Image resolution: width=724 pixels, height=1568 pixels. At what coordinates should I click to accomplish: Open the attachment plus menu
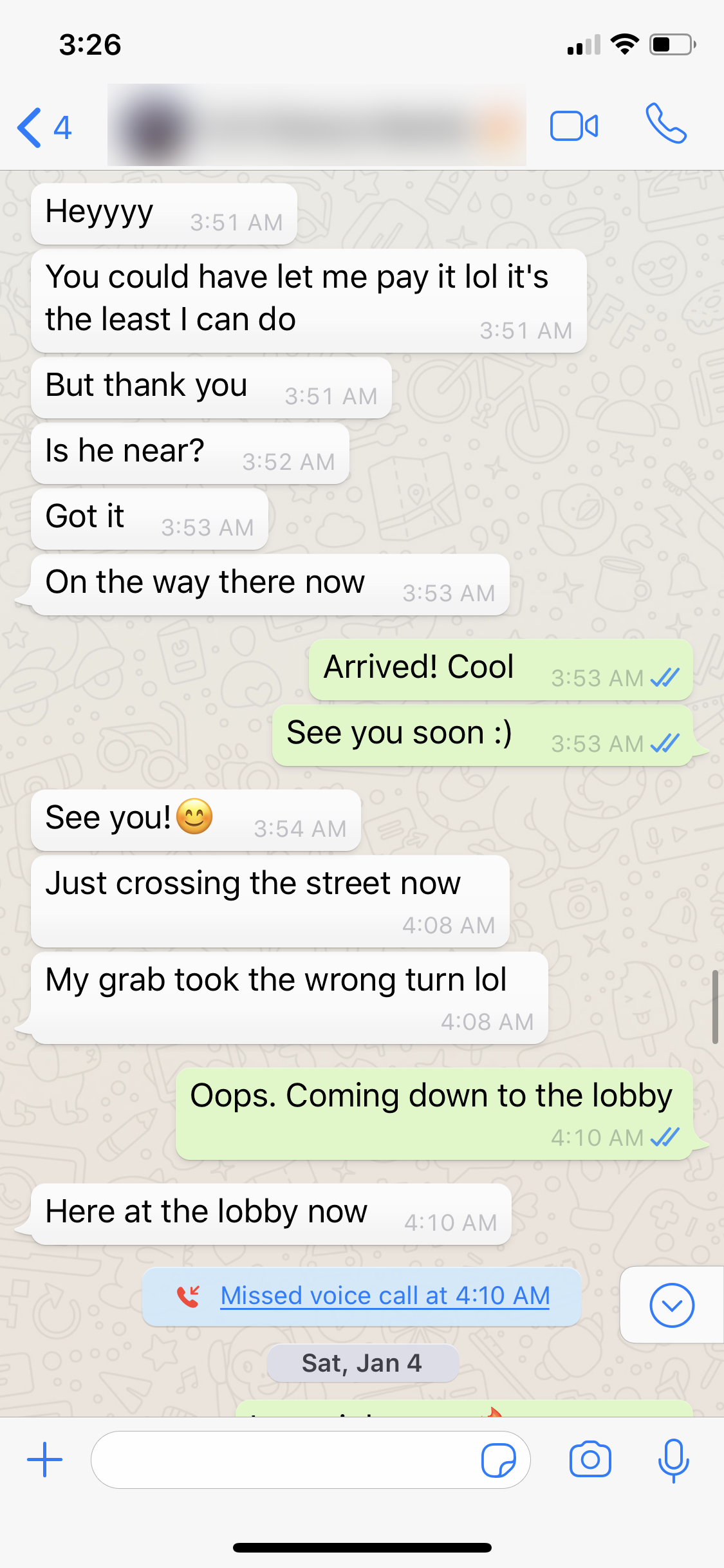pyautogui.click(x=45, y=1459)
